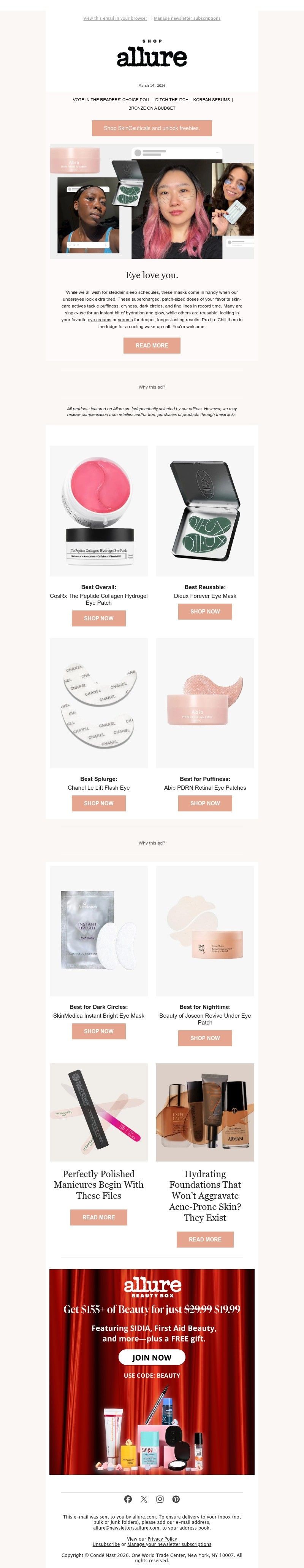Image resolution: width=304 pixels, height=1568 pixels.
Task: Open the Korean Serums link
Action: (212, 99)
